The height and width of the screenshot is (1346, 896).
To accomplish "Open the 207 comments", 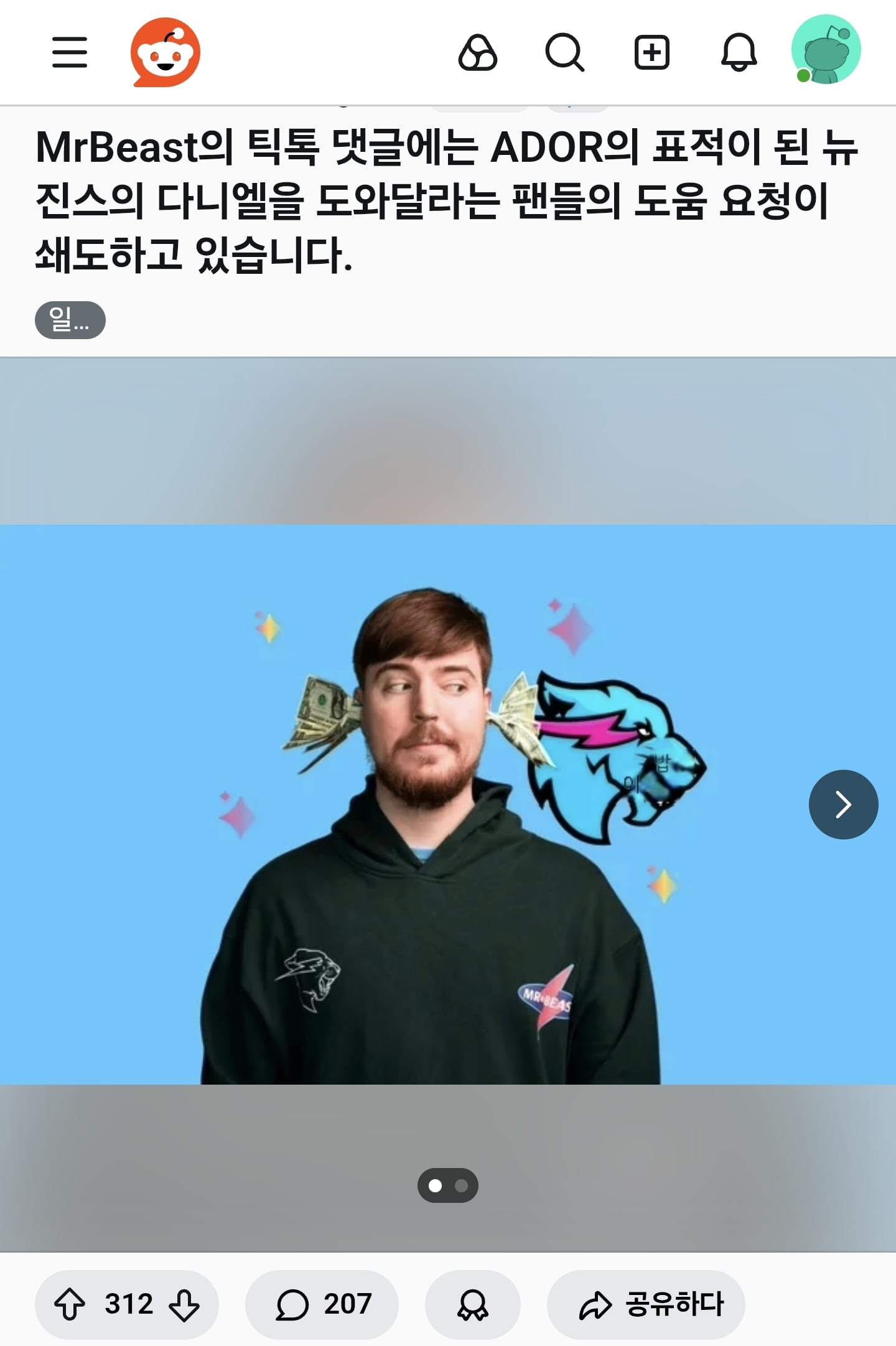I will [322, 1304].
